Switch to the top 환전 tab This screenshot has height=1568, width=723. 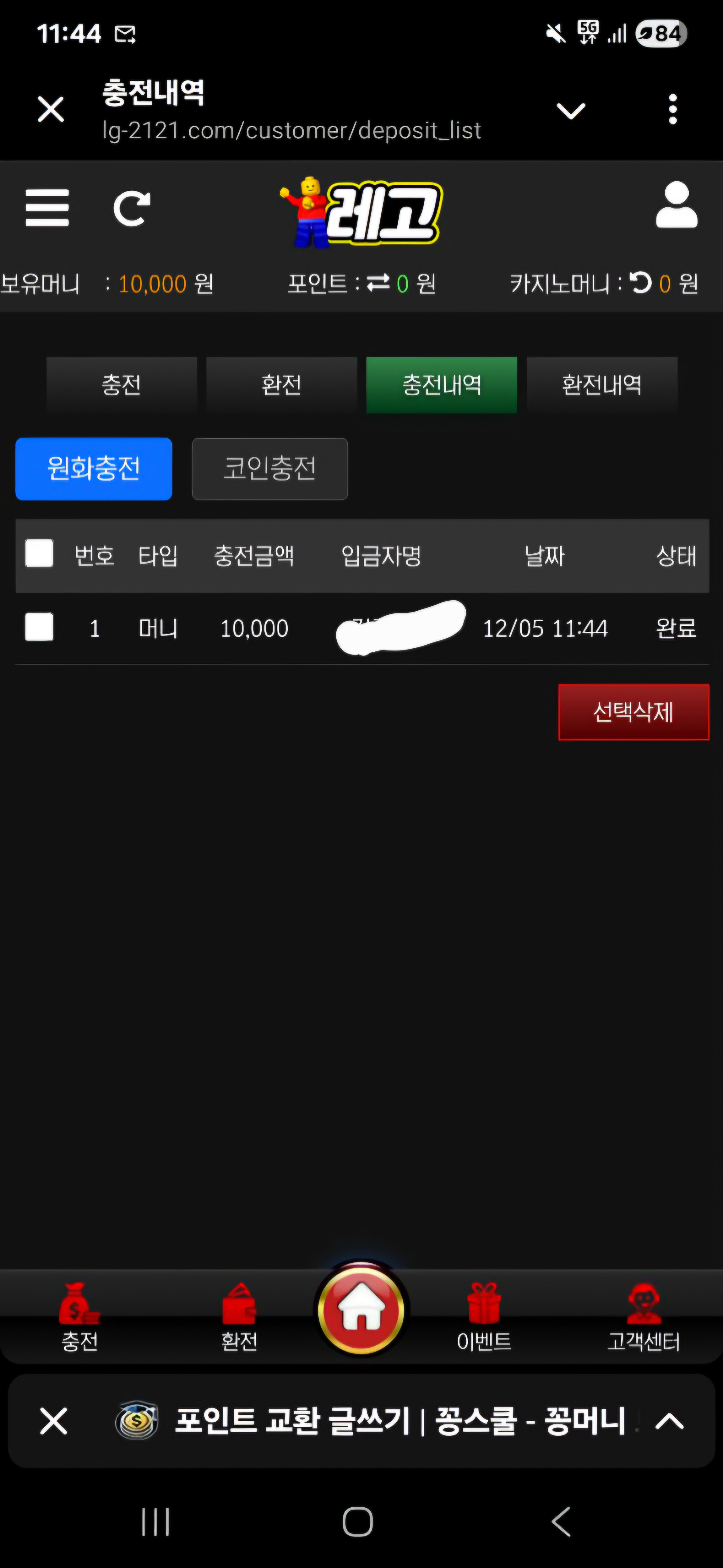tap(282, 385)
